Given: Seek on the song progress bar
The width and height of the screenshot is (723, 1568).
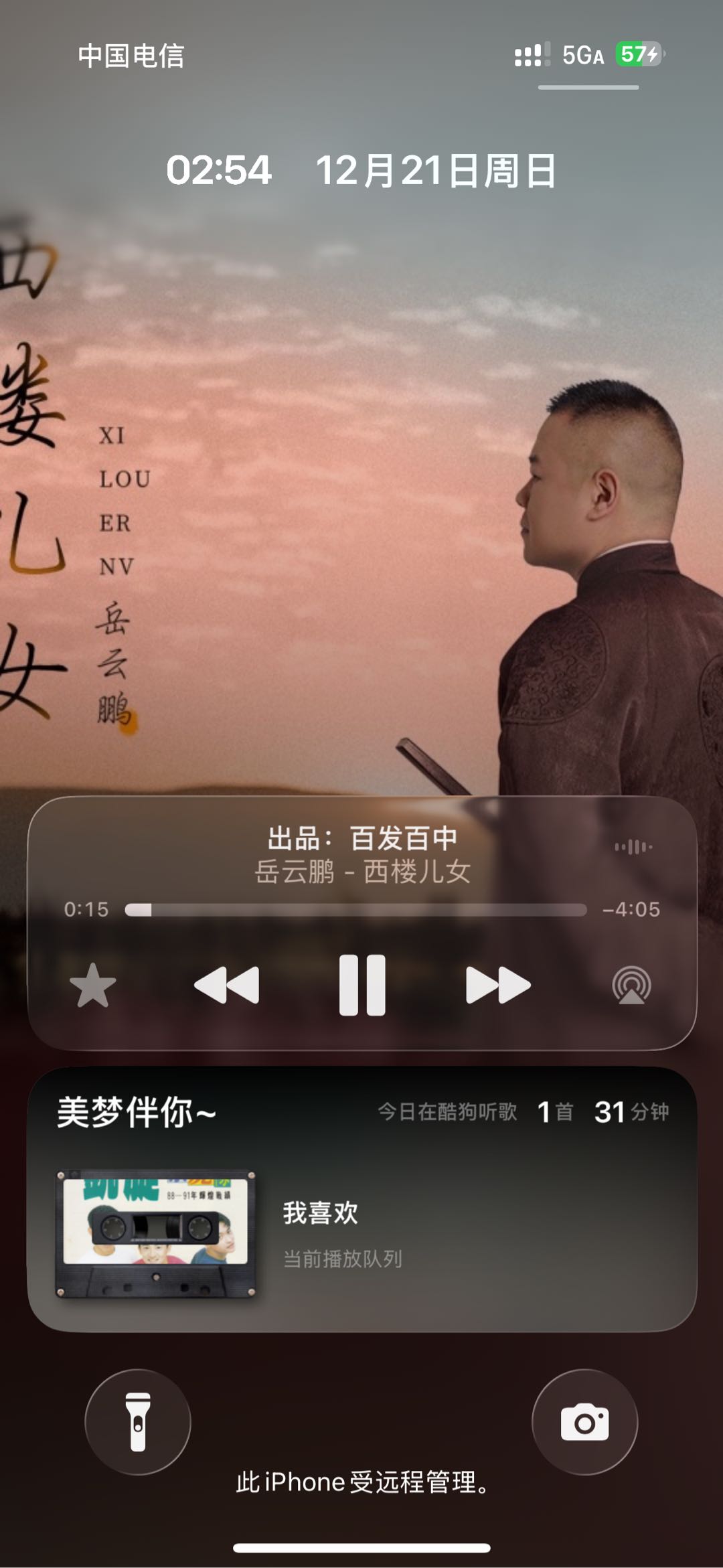Looking at the screenshot, I should coord(355,910).
